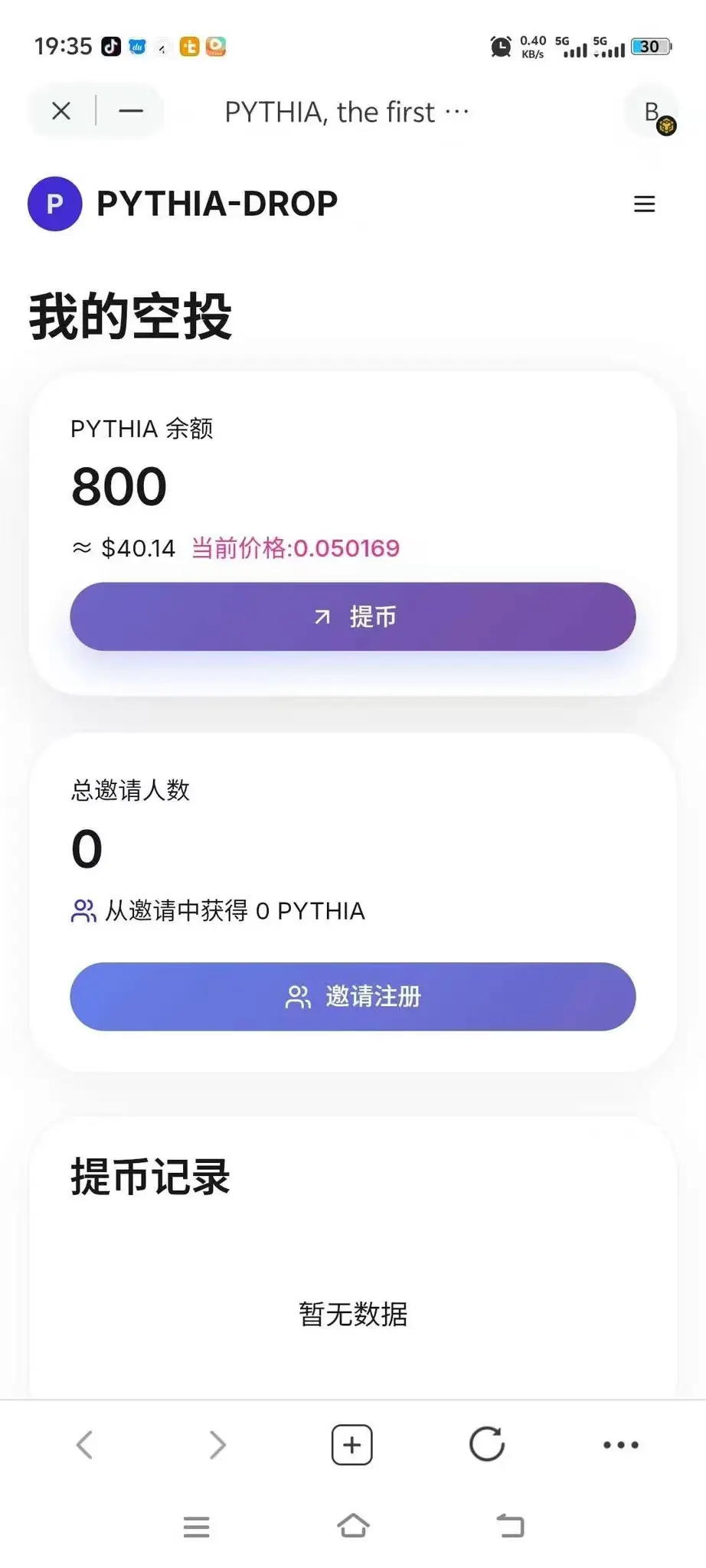The width and height of the screenshot is (706, 1568).
Task: Go to the phone's home screen
Action: tap(353, 1526)
